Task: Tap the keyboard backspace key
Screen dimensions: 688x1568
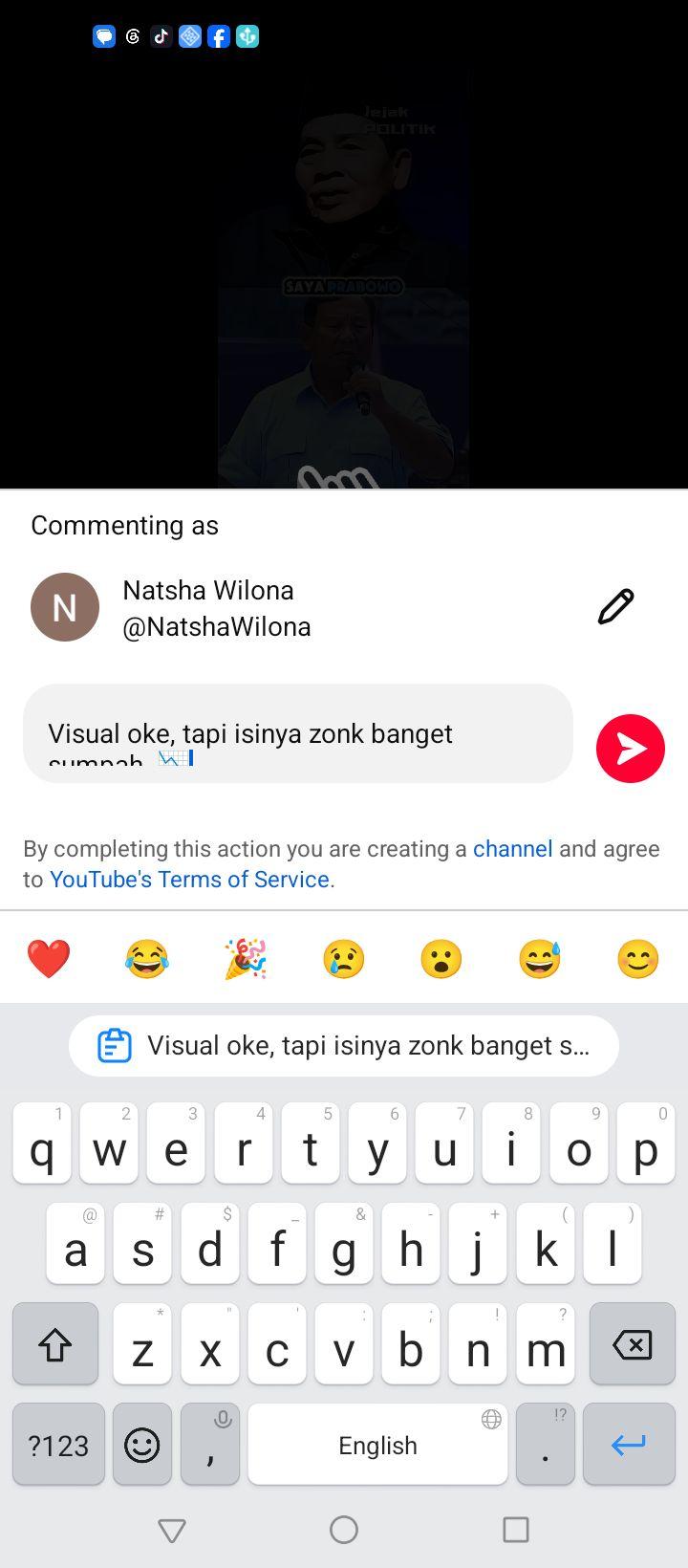Action: pos(633,1344)
